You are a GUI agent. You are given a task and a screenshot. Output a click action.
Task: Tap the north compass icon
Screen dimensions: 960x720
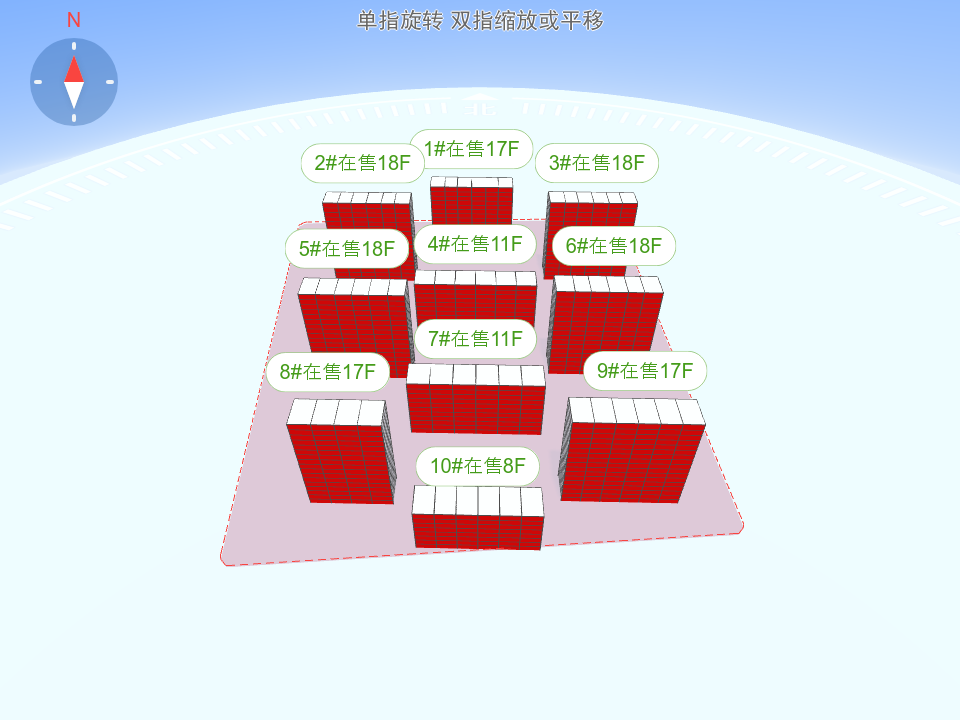click(74, 81)
